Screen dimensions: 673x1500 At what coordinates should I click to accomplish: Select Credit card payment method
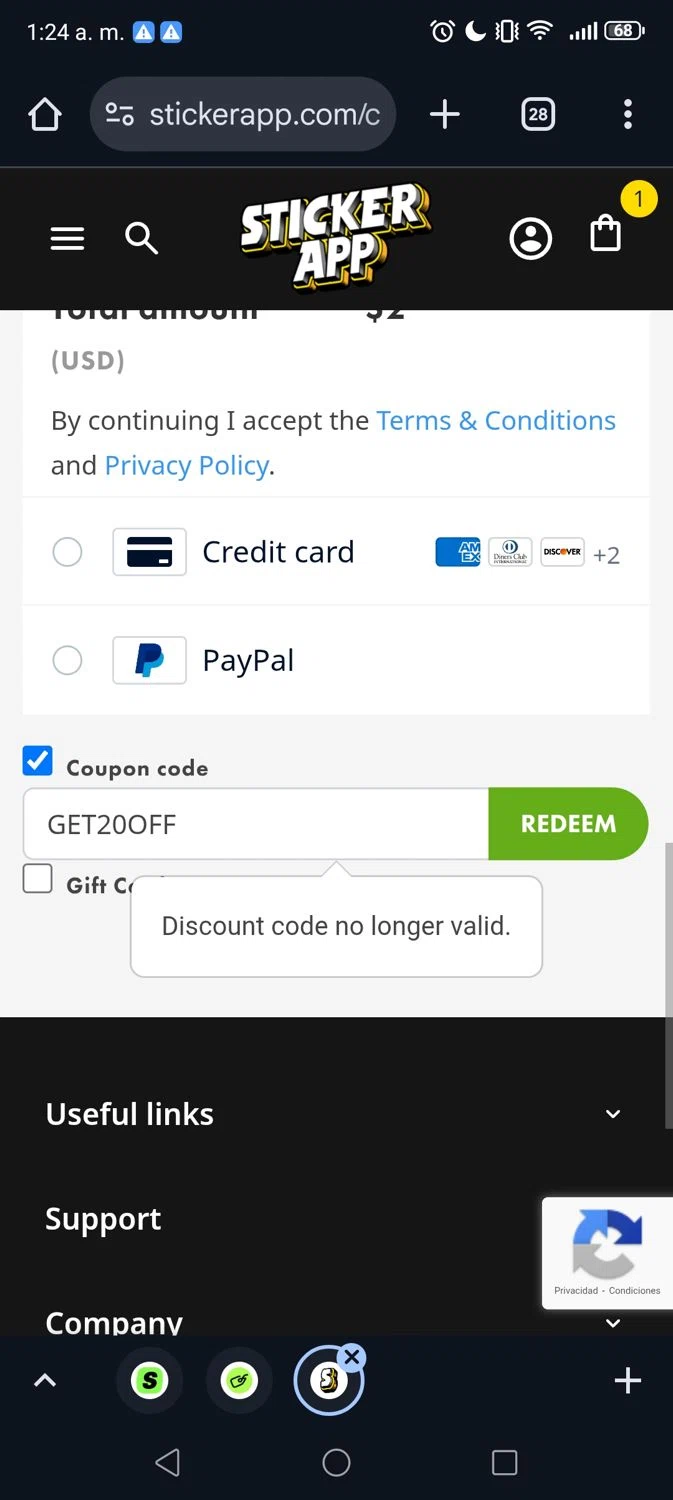67,552
